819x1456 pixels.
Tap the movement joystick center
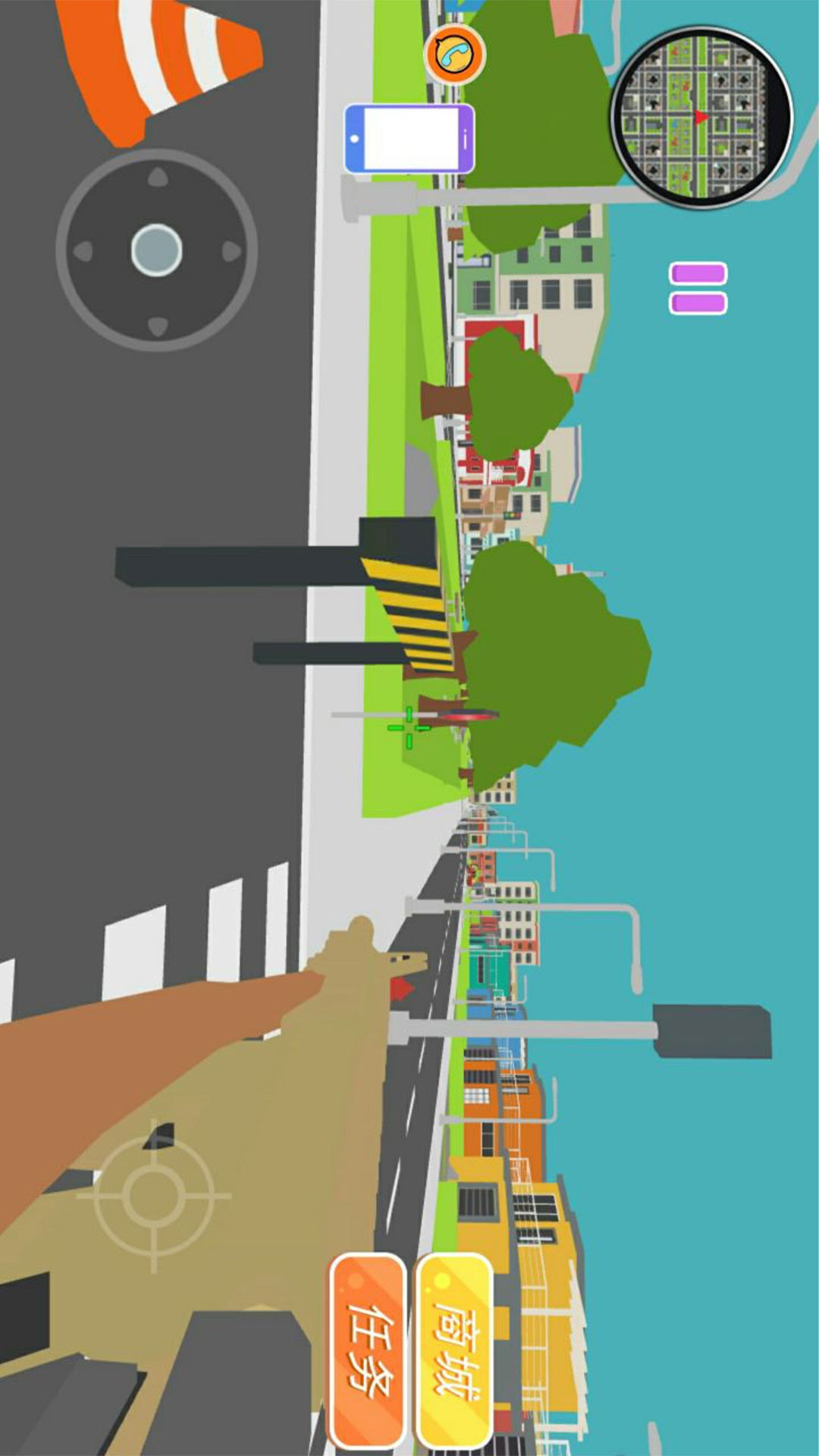coord(156,249)
